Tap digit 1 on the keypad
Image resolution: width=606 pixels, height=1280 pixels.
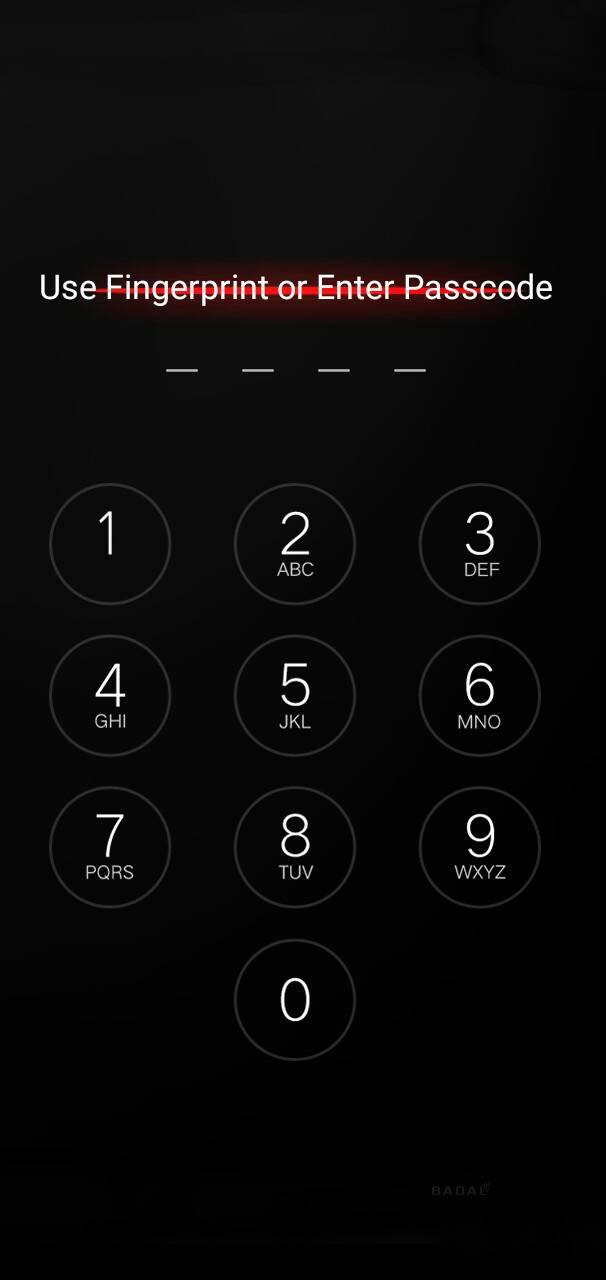point(110,543)
